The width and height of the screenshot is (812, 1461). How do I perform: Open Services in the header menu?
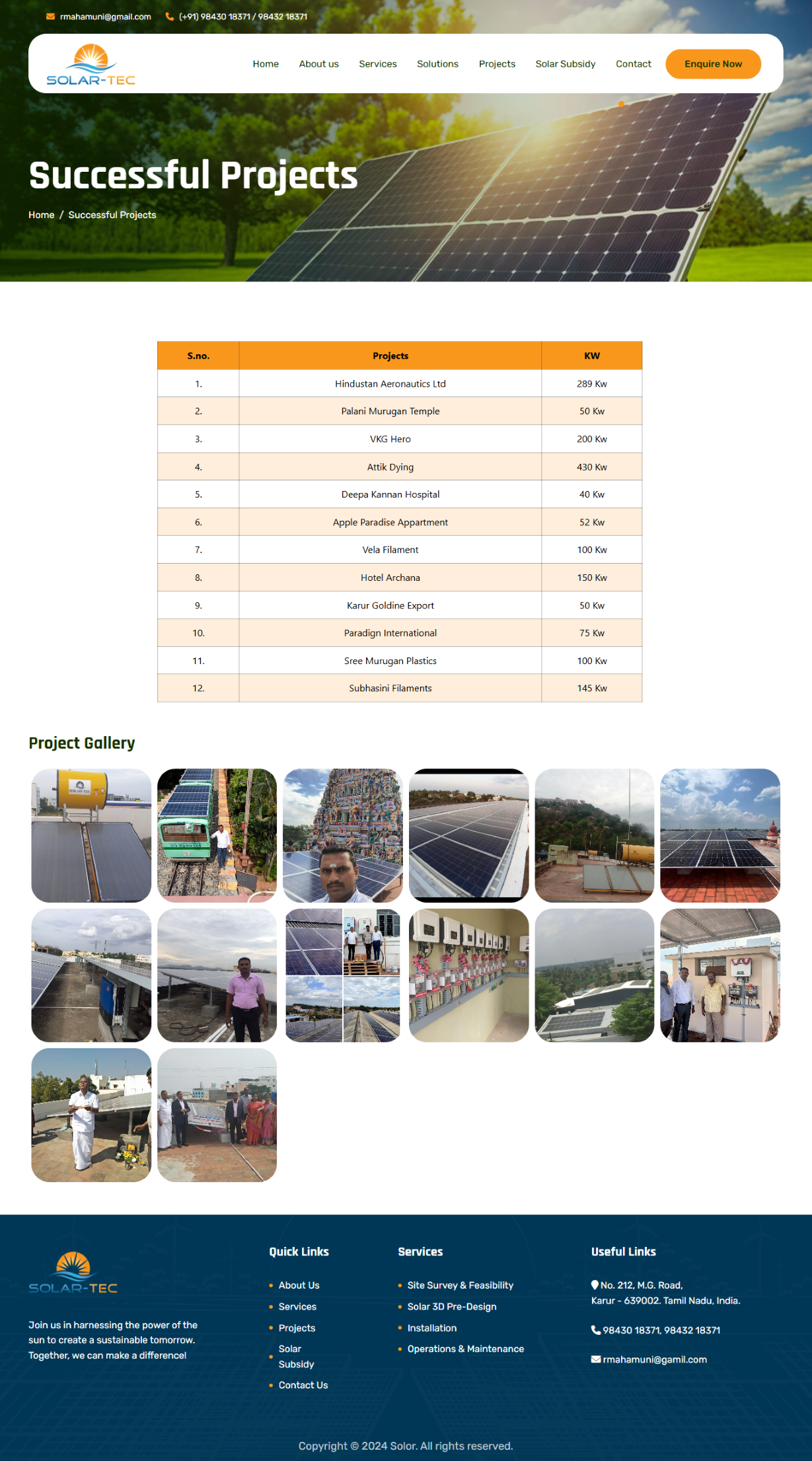tap(378, 64)
